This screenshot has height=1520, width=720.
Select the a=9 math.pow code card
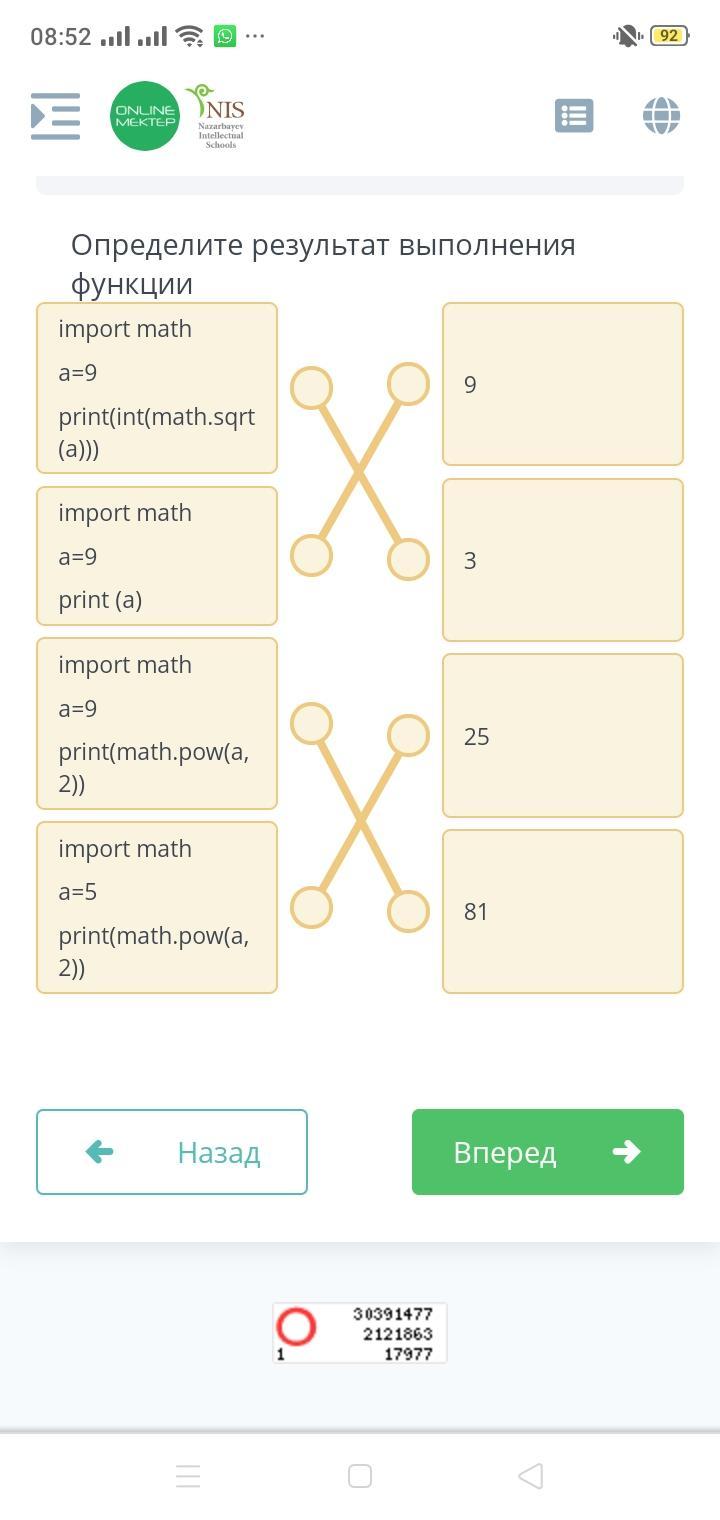[157, 724]
